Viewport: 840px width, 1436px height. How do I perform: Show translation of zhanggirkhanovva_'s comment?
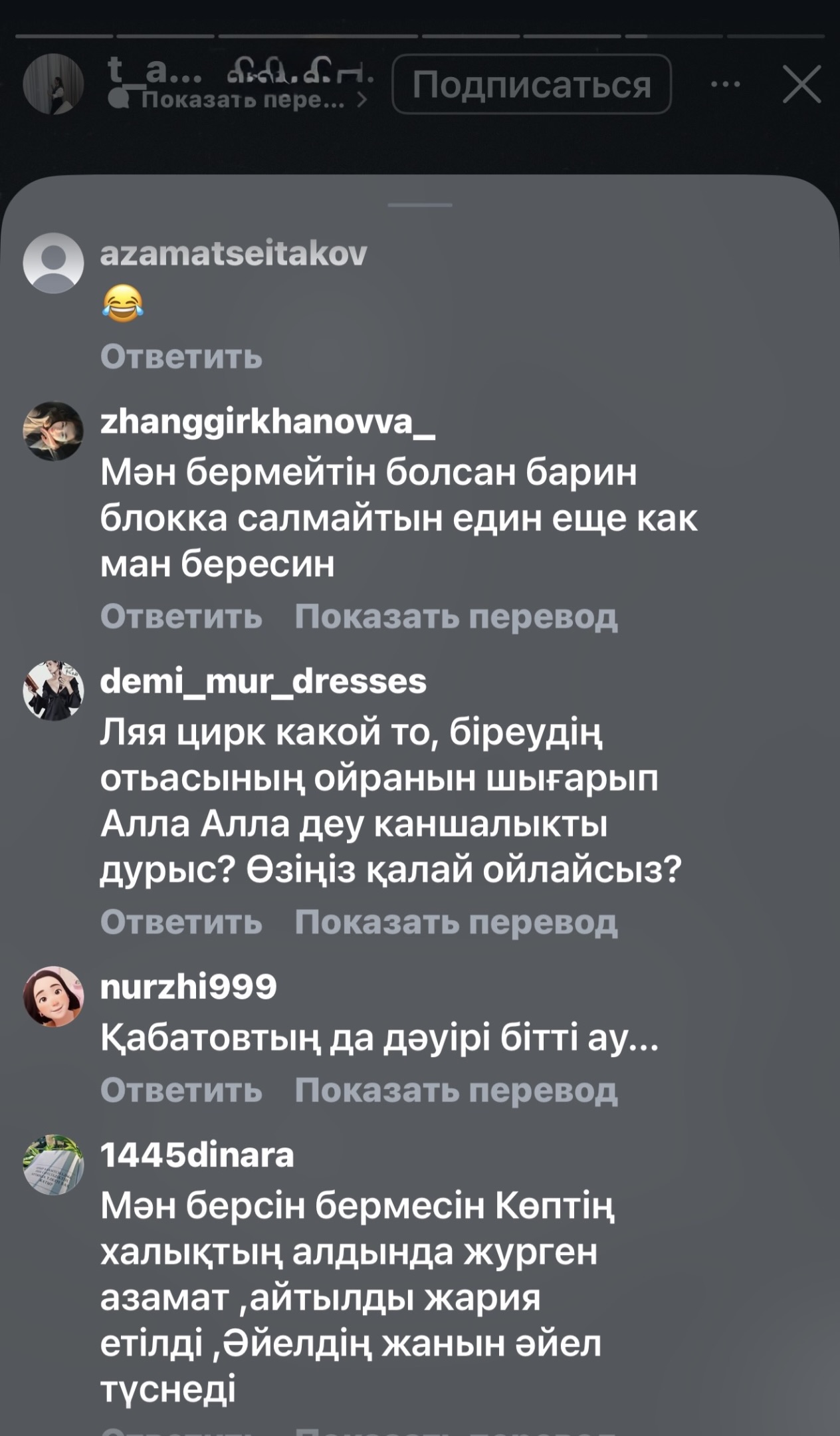[456, 616]
